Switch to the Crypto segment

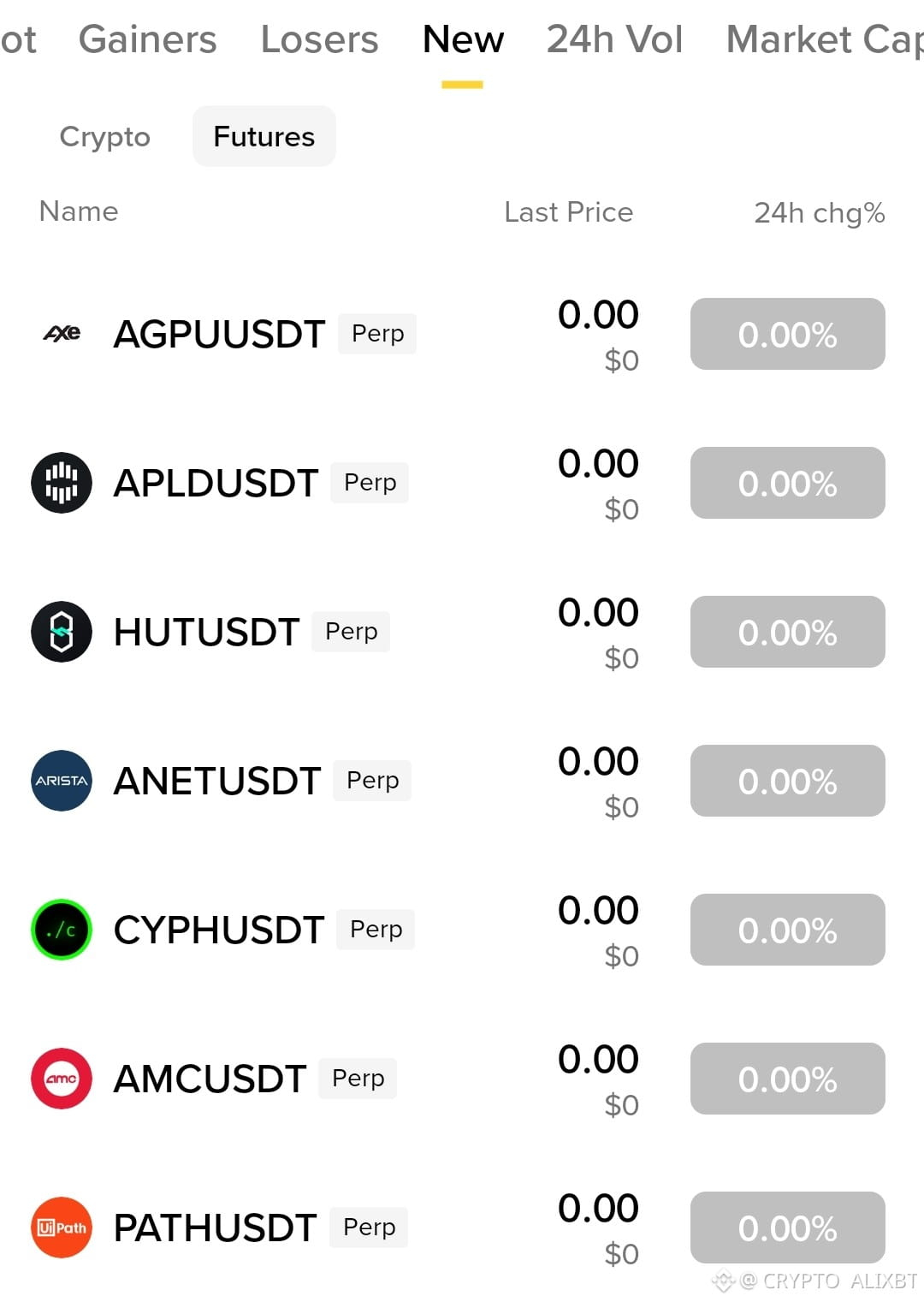tap(104, 136)
